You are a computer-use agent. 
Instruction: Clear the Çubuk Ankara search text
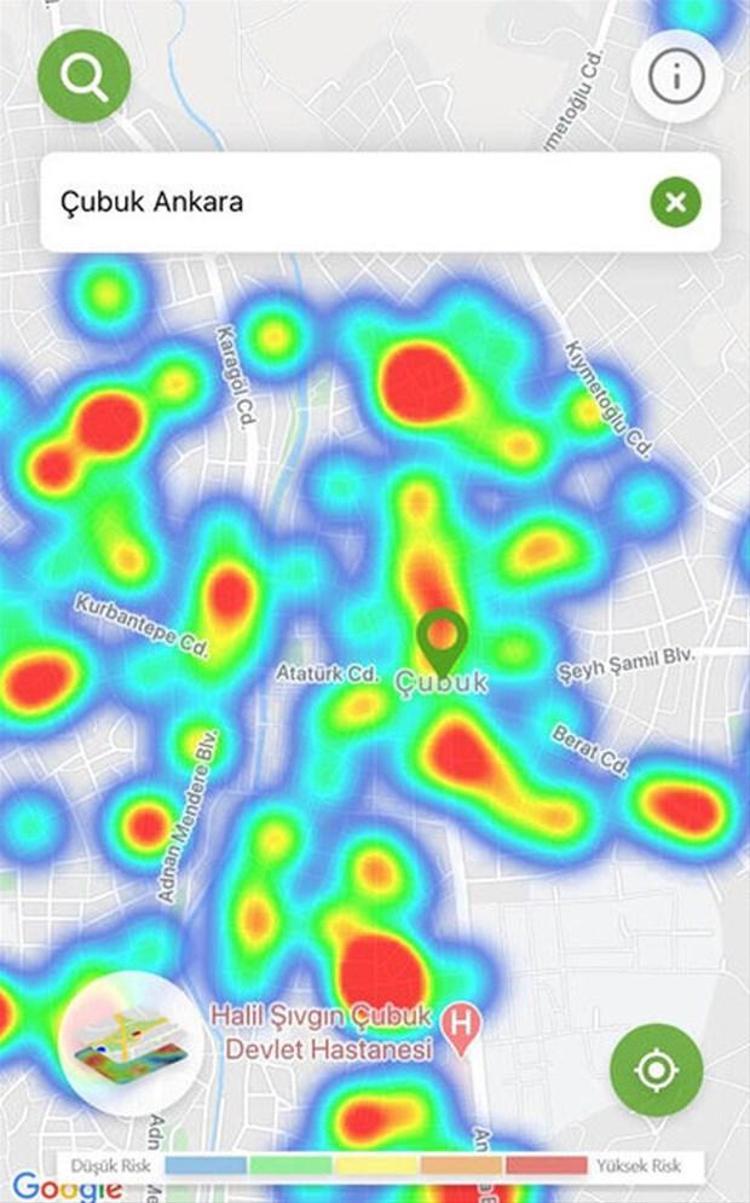click(675, 203)
